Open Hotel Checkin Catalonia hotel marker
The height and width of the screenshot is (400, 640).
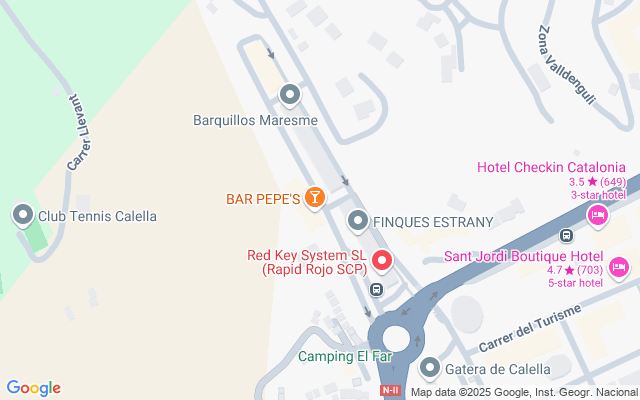598,216
